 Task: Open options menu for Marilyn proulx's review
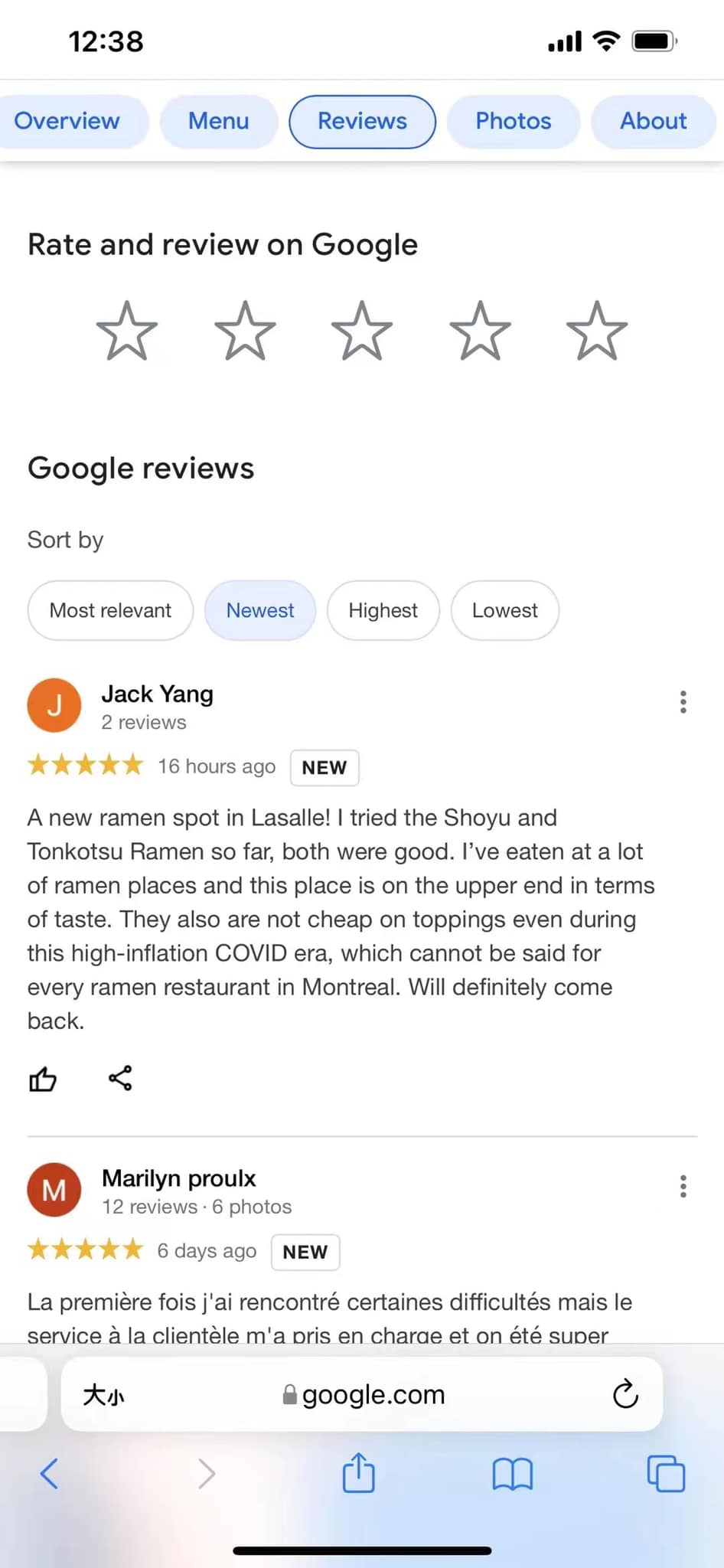[683, 1186]
